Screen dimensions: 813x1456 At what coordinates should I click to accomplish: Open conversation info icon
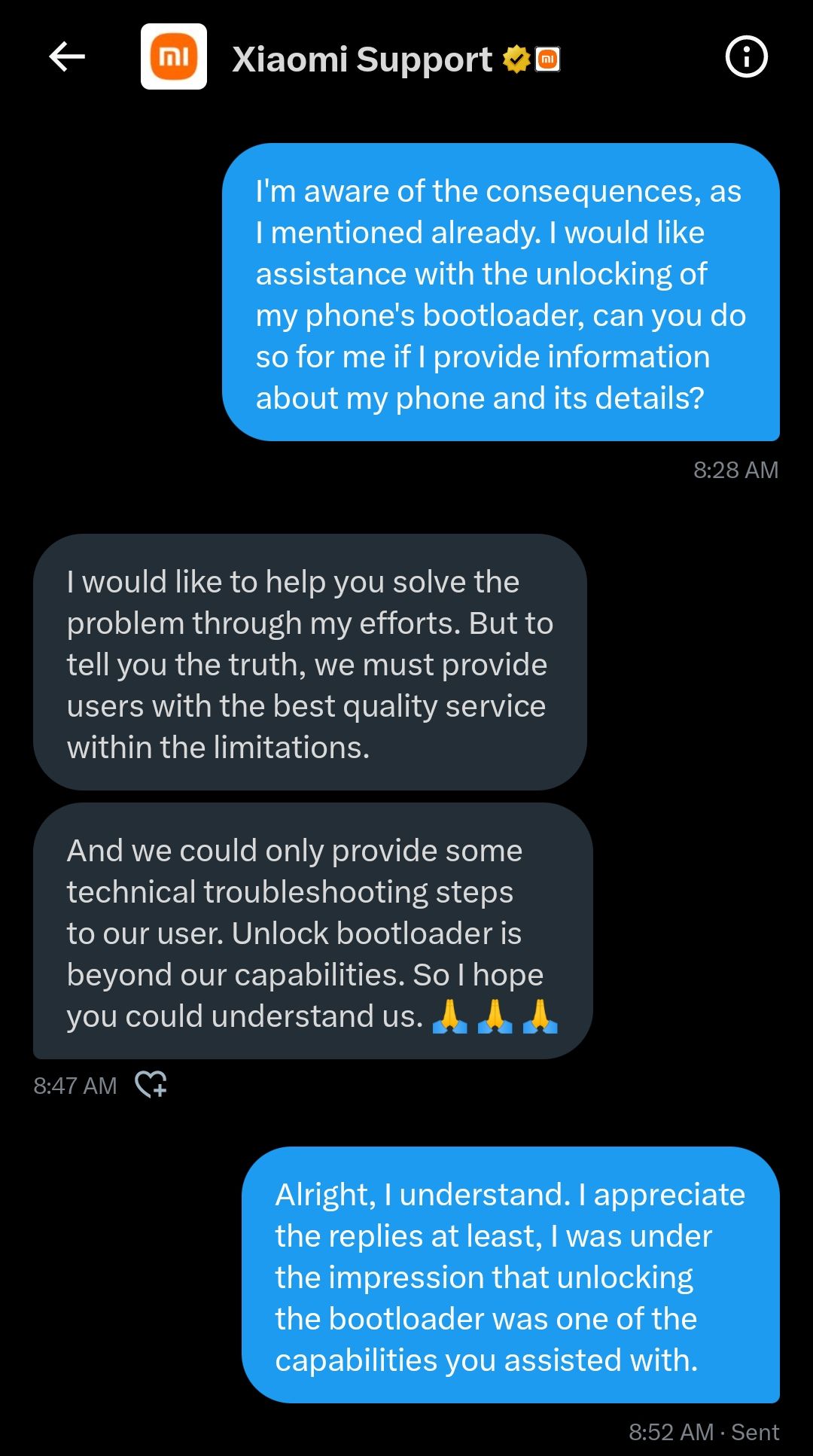pos(746,56)
